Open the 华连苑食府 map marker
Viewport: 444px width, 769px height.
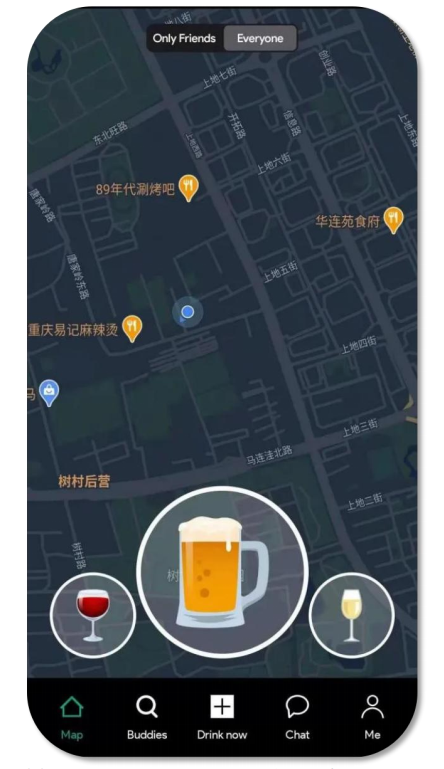pos(393,220)
